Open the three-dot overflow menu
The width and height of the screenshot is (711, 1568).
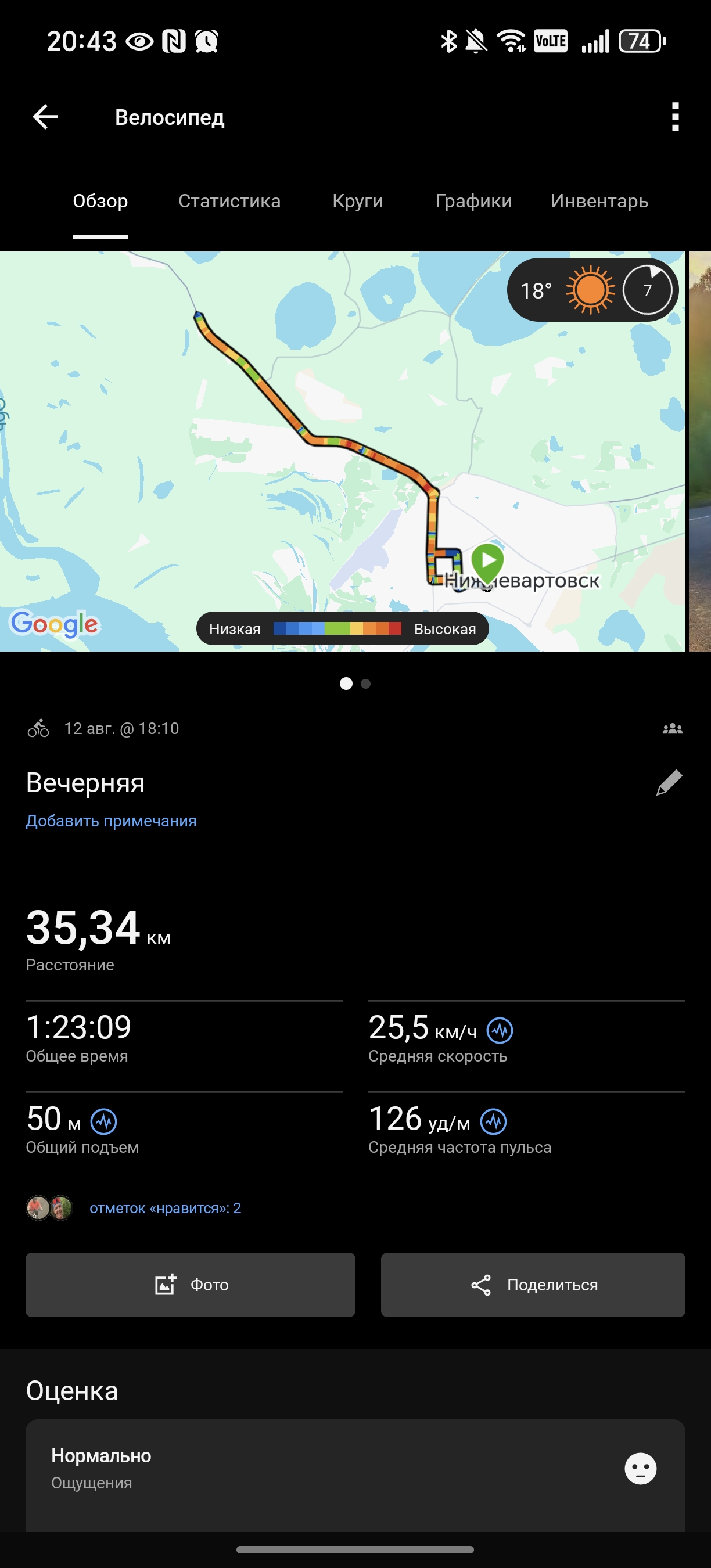tap(675, 117)
